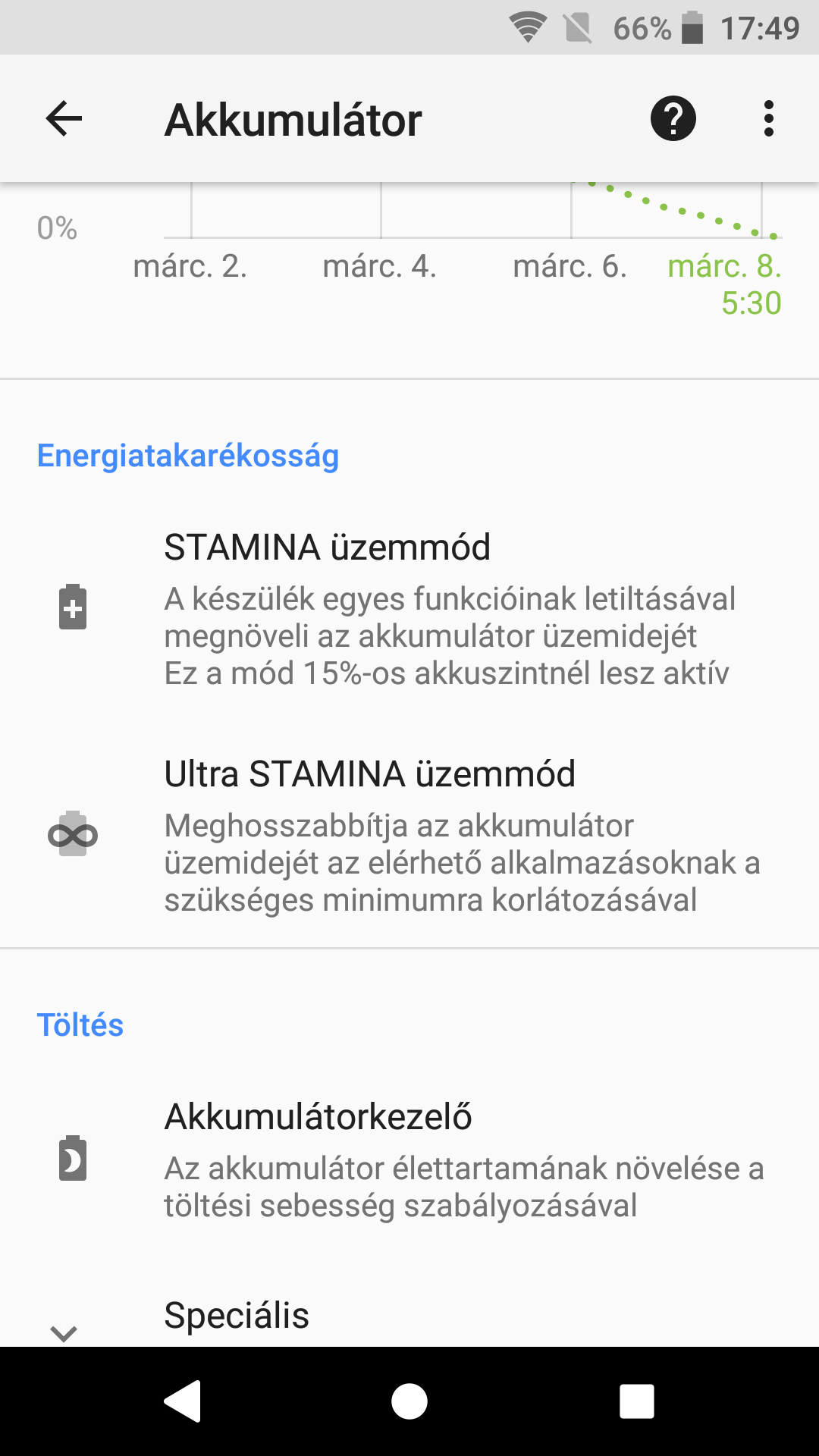The height and width of the screenshot is (1456, 819).
Task: Open Akkumulátorkezelő settings
Action: (x=409, y=1159)
